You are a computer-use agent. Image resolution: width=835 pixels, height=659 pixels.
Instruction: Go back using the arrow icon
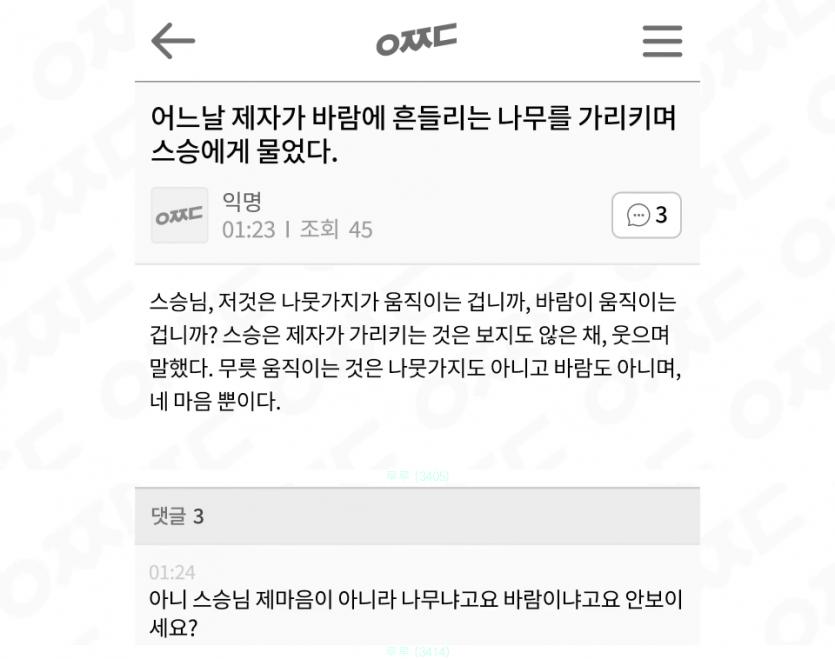click(172, 41)
